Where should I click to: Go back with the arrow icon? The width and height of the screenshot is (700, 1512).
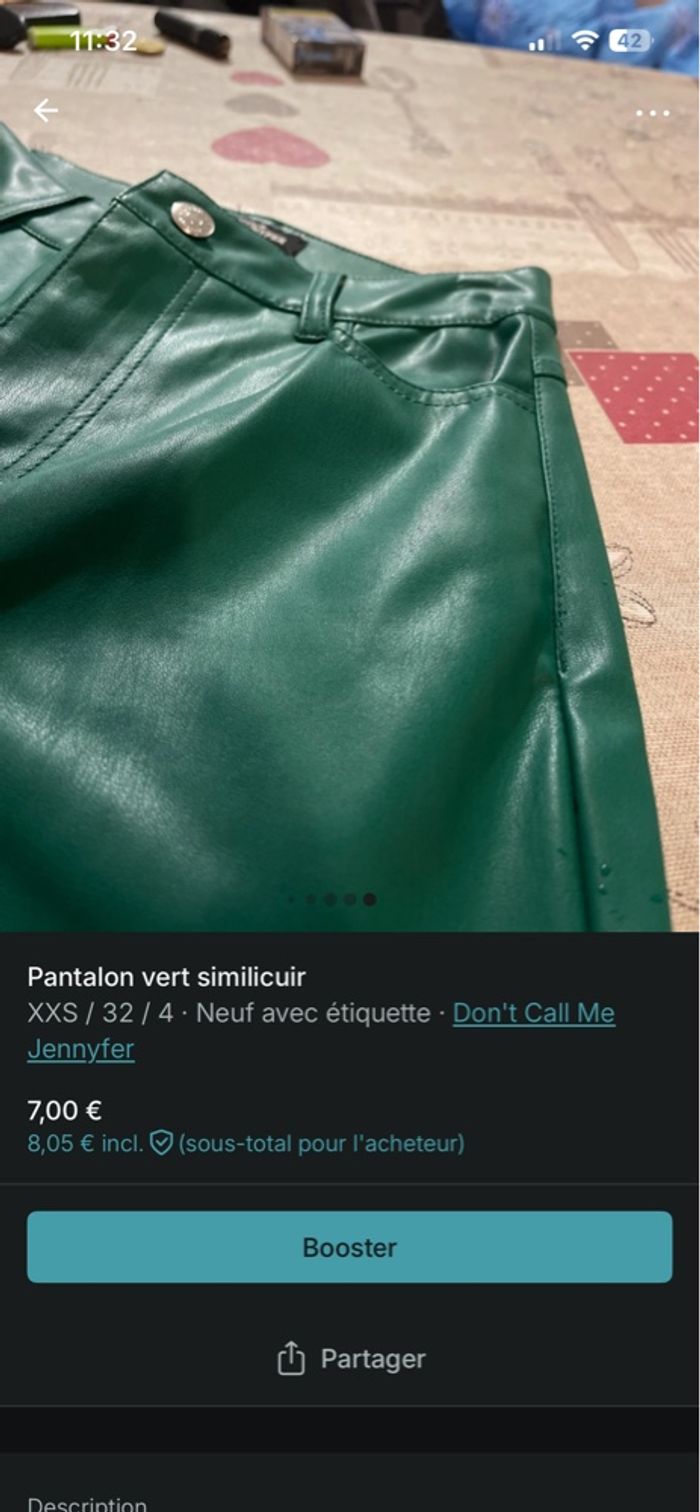pos(45,111)
